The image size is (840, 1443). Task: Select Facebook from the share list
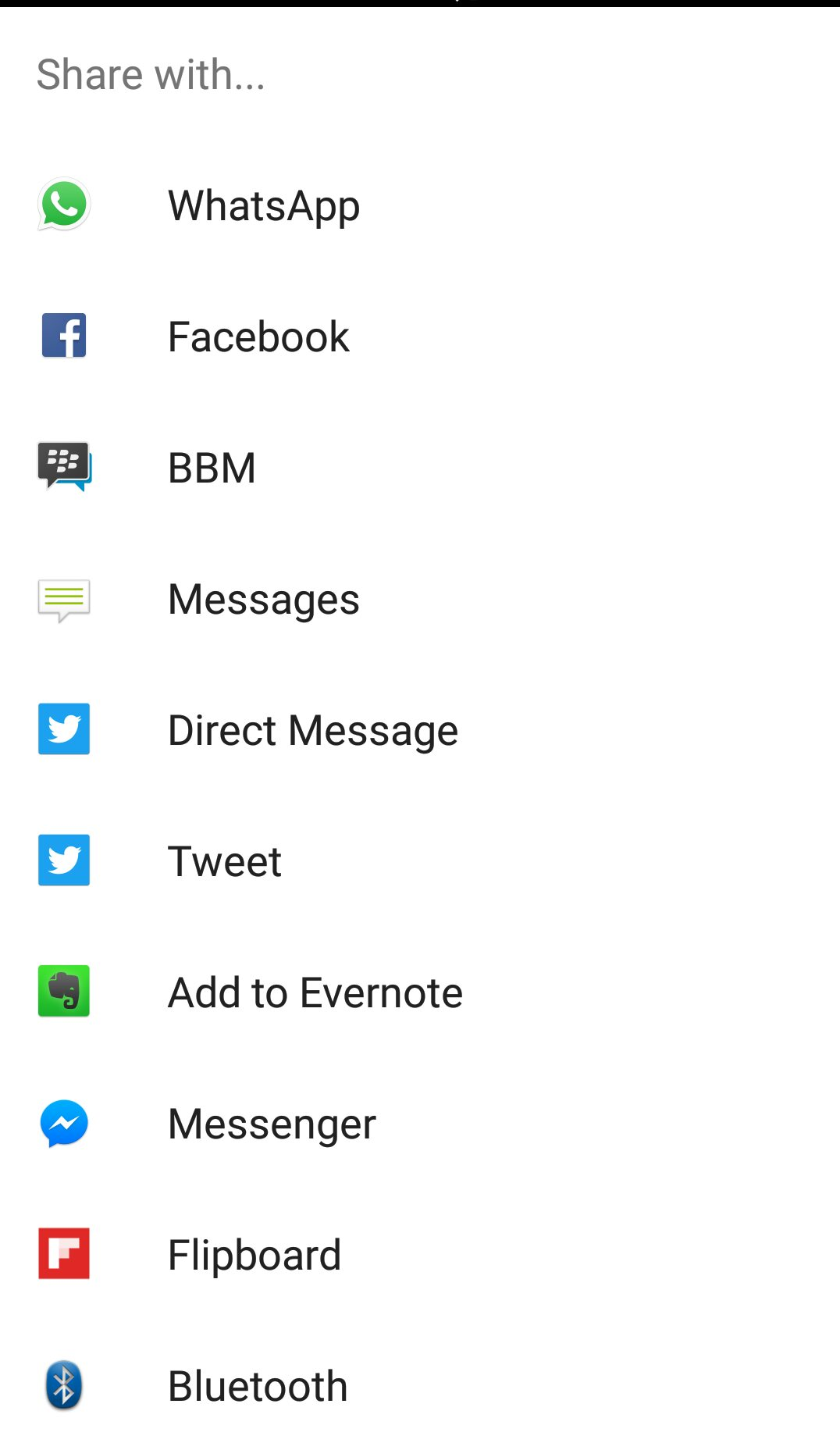tap(420, 337)
